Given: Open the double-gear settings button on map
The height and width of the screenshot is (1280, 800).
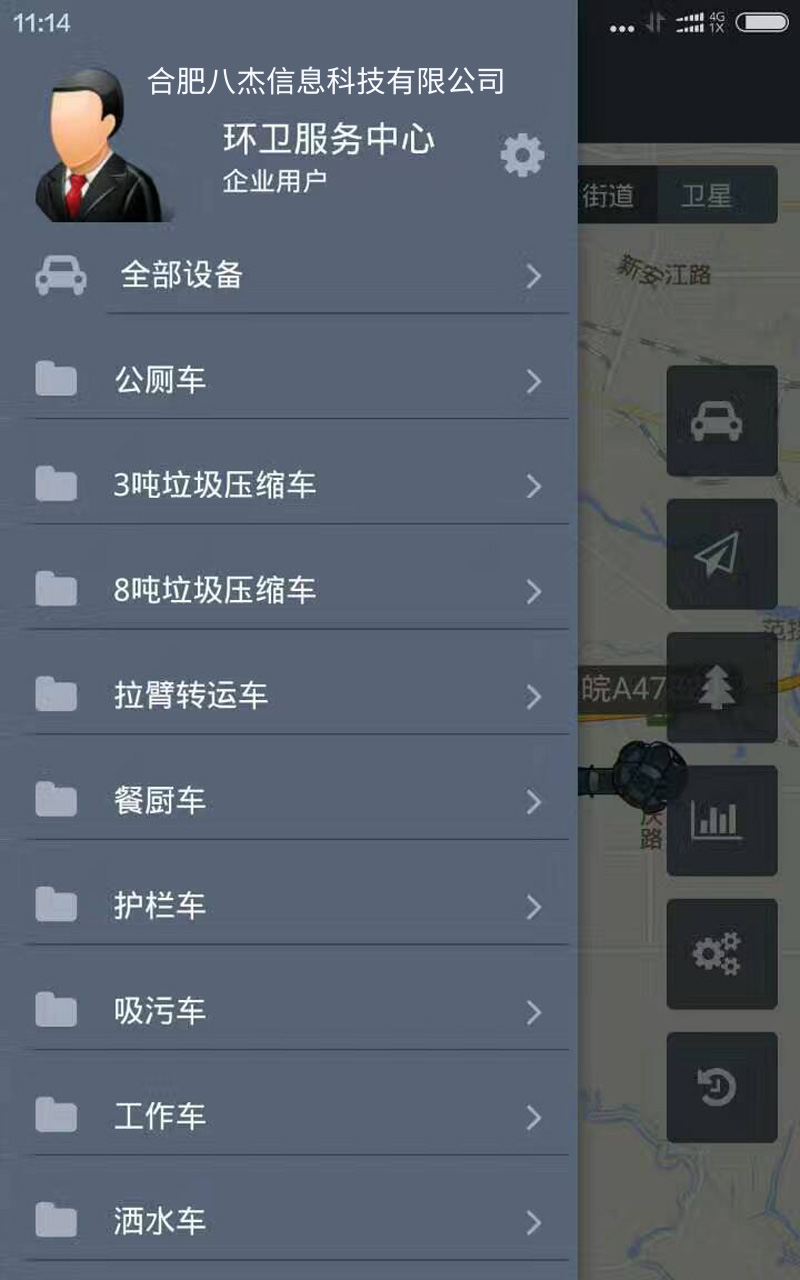Looking at the screenshot, I should pos(721,953).
